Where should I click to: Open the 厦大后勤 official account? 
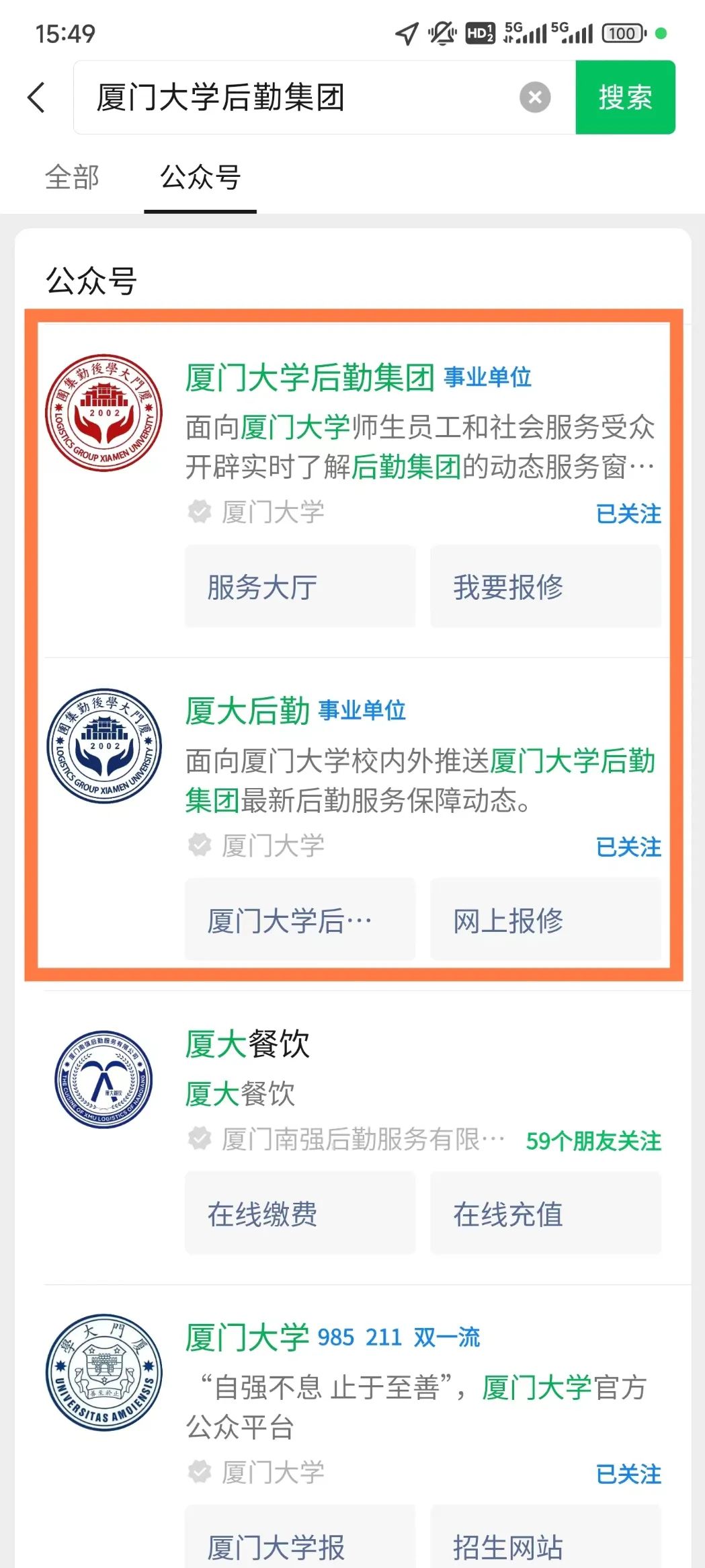coord(247,711)
